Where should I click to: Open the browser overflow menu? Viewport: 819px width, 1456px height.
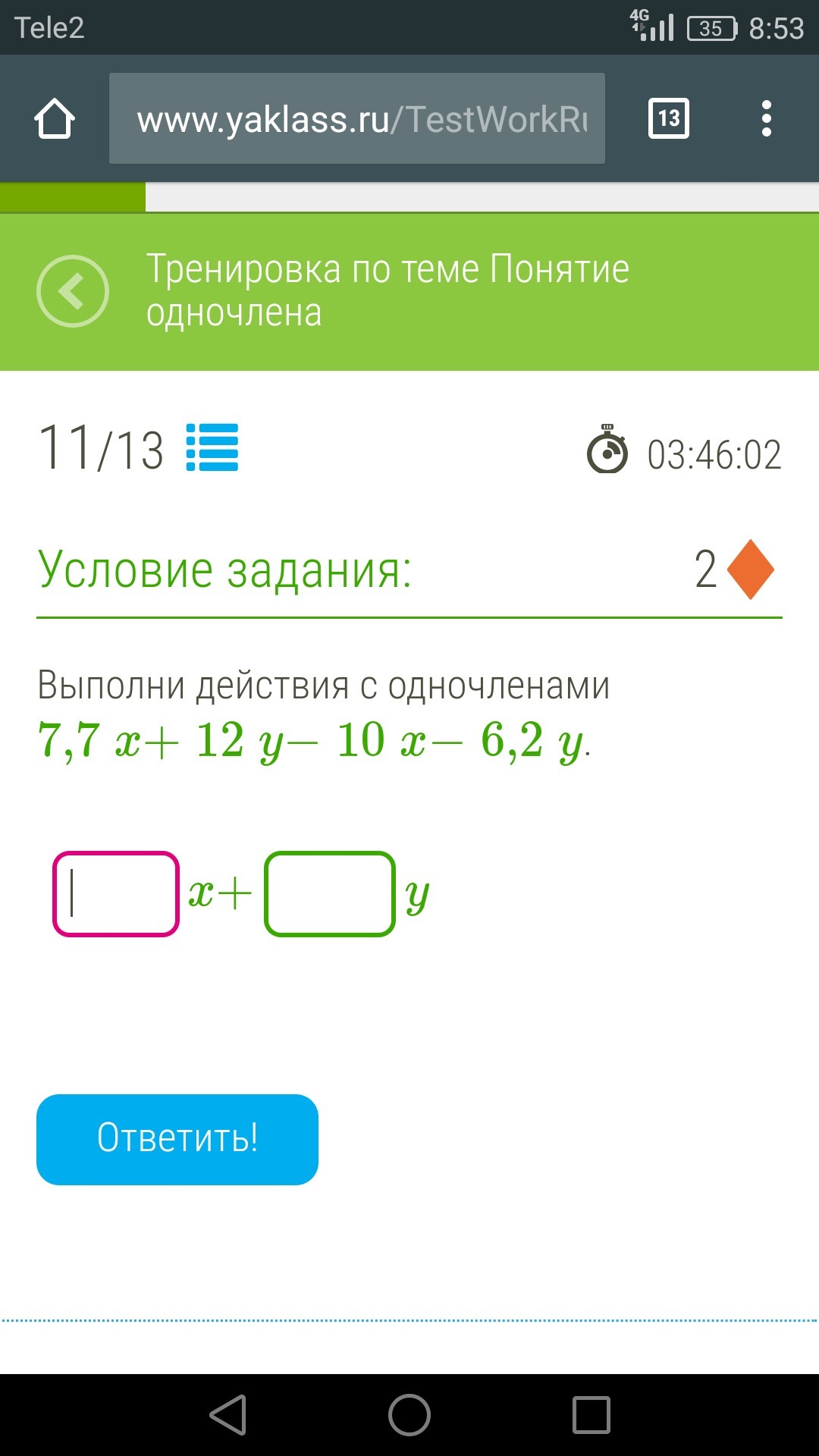[766, 119]
